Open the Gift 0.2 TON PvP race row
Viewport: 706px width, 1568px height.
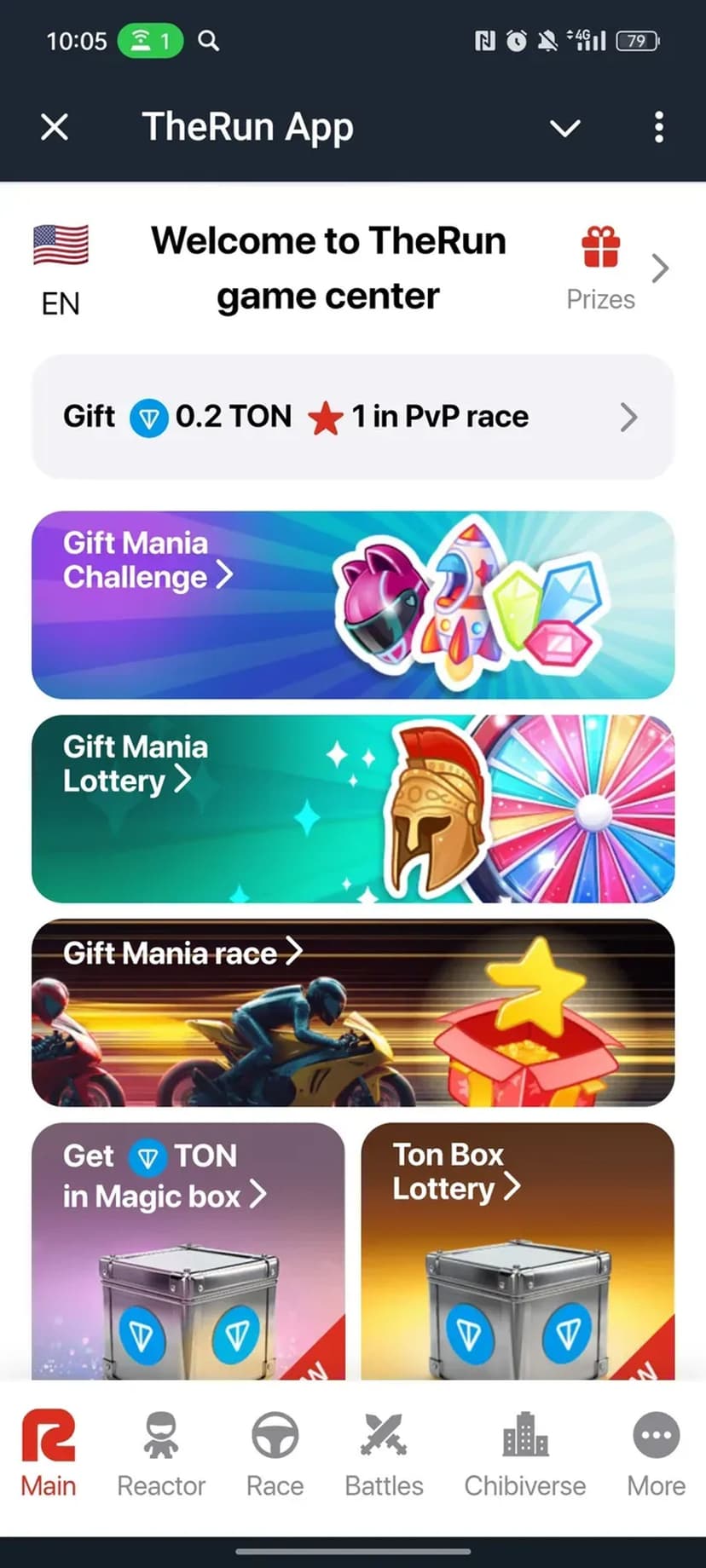click(353, 417)
